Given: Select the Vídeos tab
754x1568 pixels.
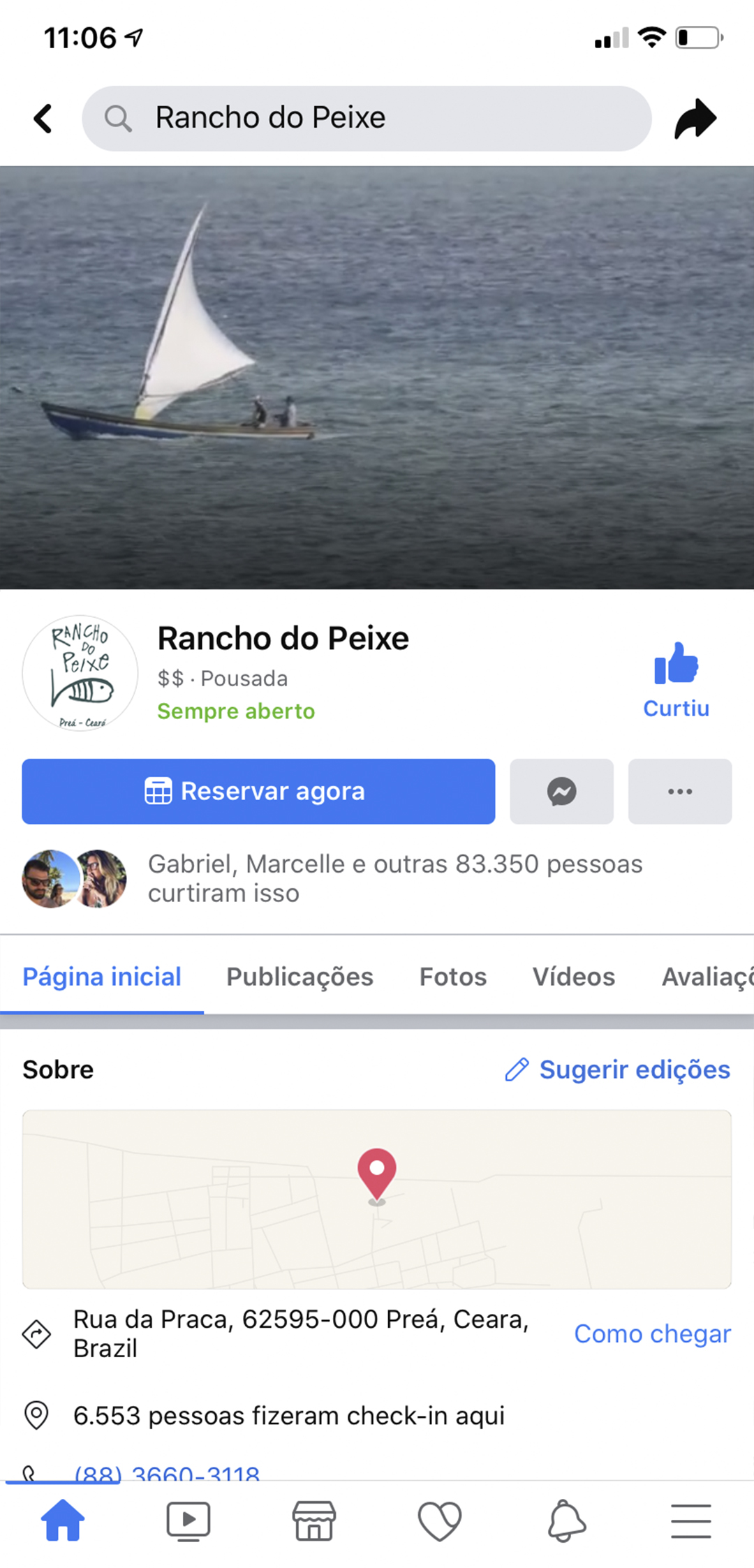Looking at the screenshot, I should point(573,977).
